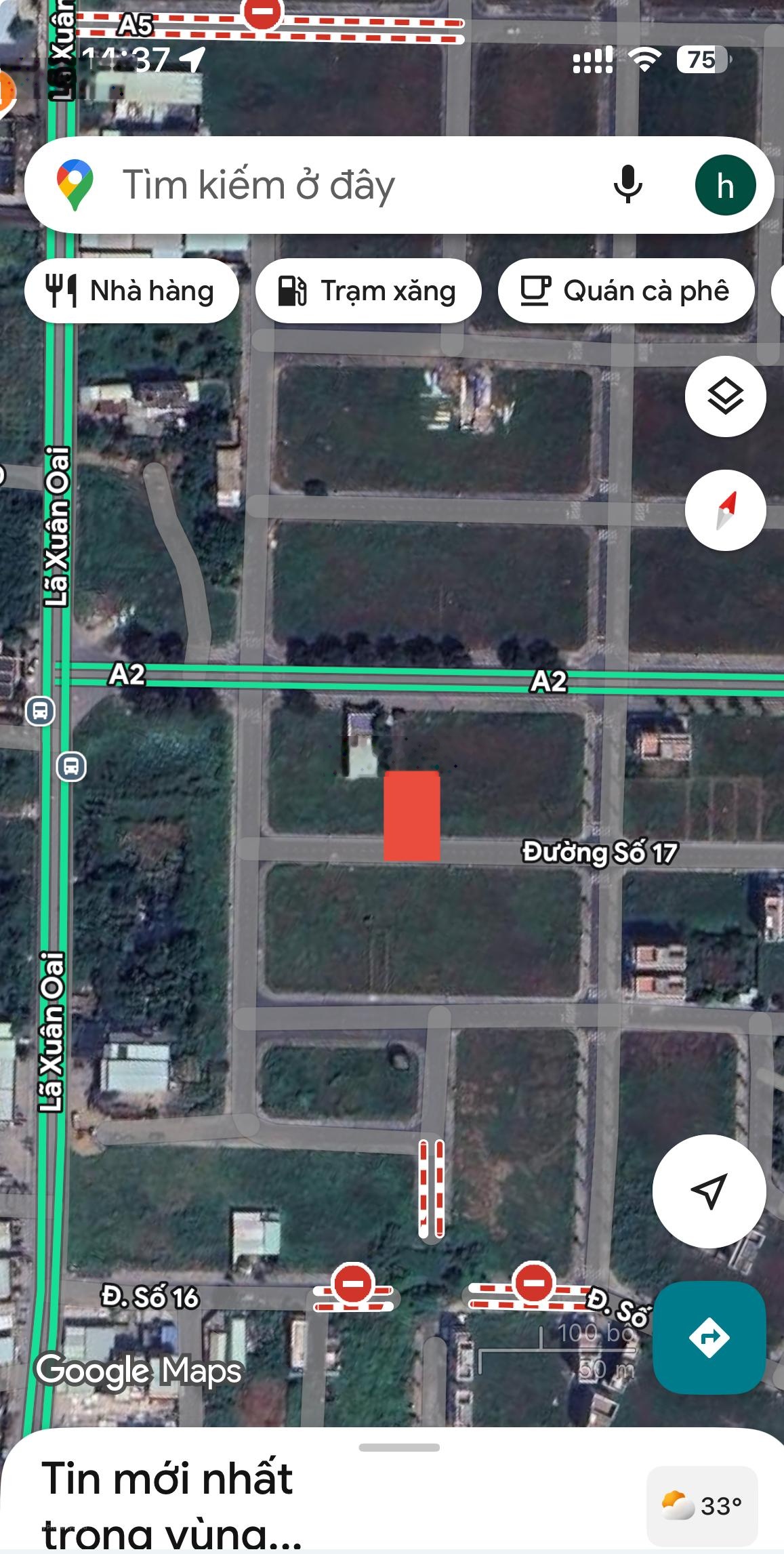The image size is (784, 1554).
Task: Center the map on my location
Action: (x=709, y=1191)
